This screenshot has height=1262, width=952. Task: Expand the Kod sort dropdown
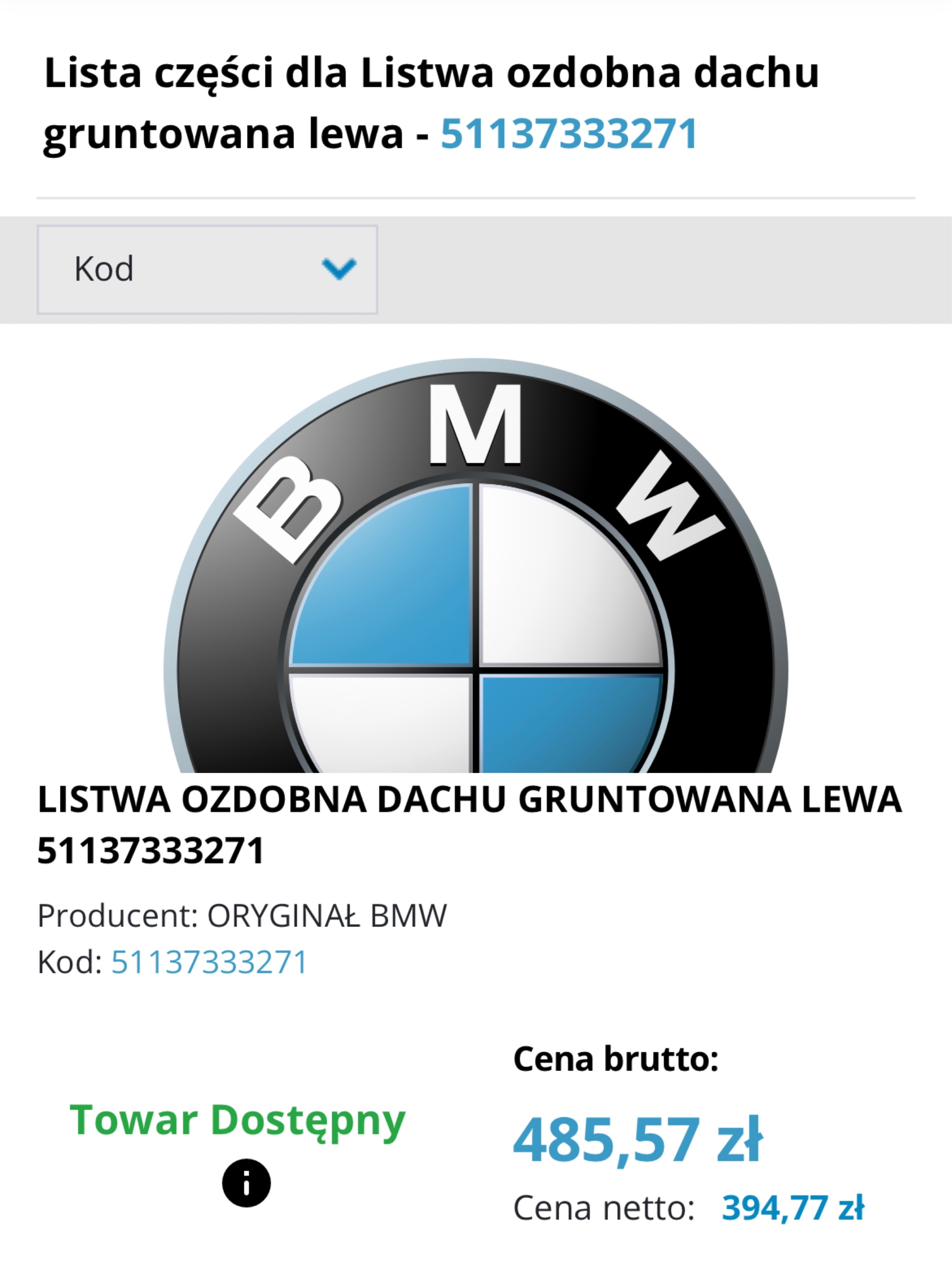pos(207,269)
